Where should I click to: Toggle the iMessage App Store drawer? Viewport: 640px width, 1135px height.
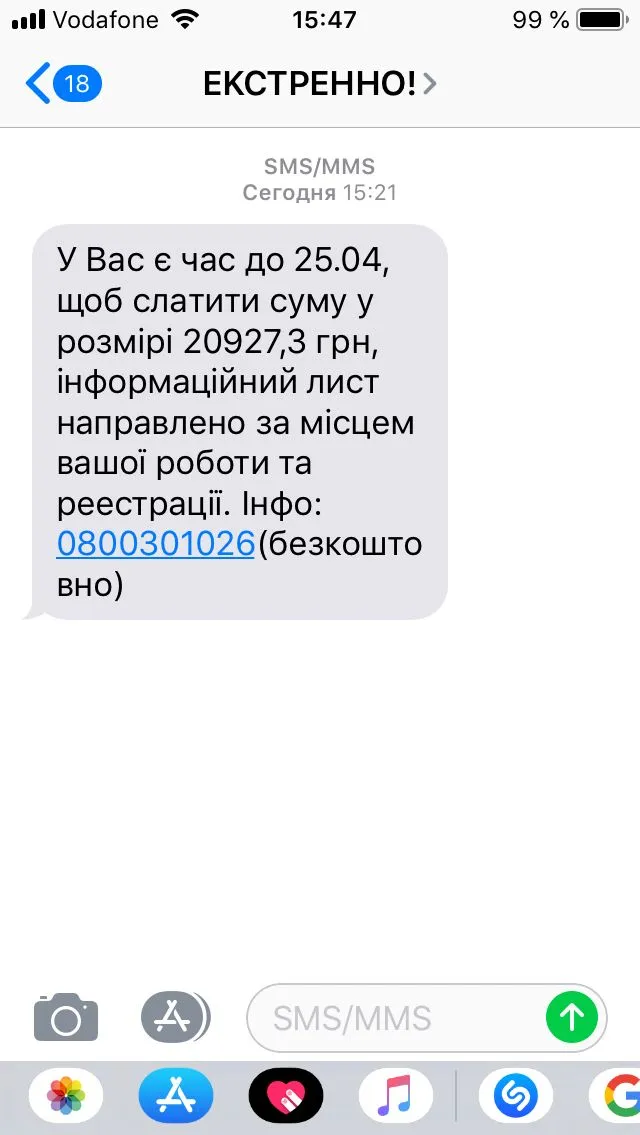point(175,1018)
